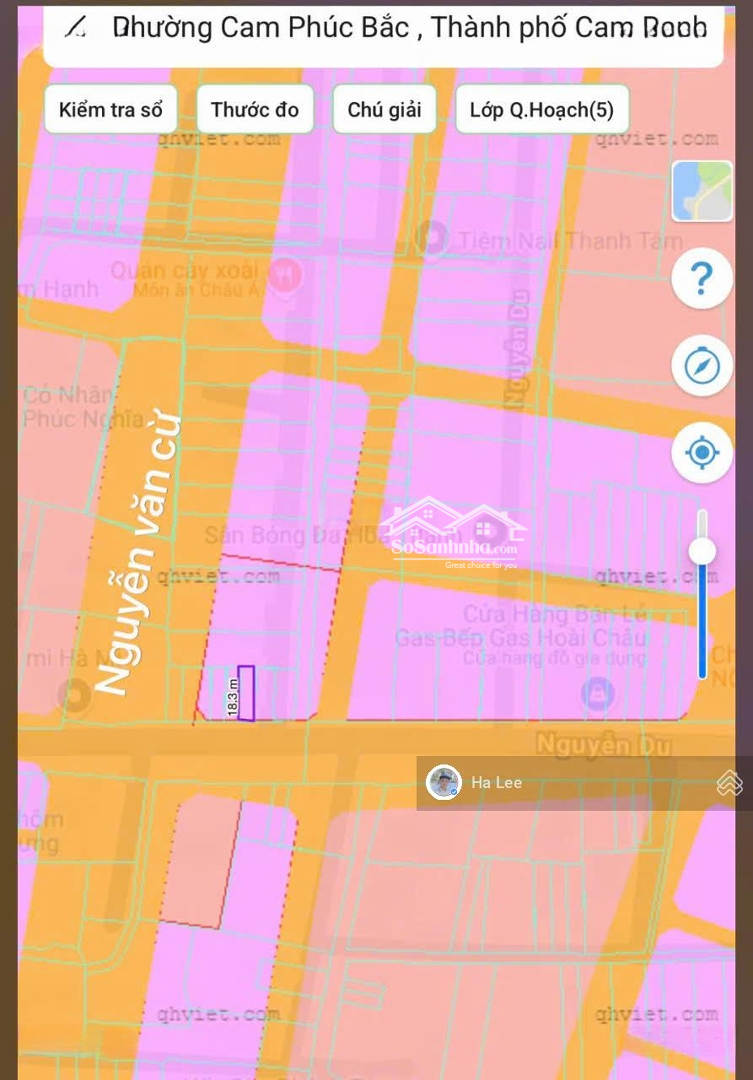Switch the map type thumbnail

click(702, 191)
